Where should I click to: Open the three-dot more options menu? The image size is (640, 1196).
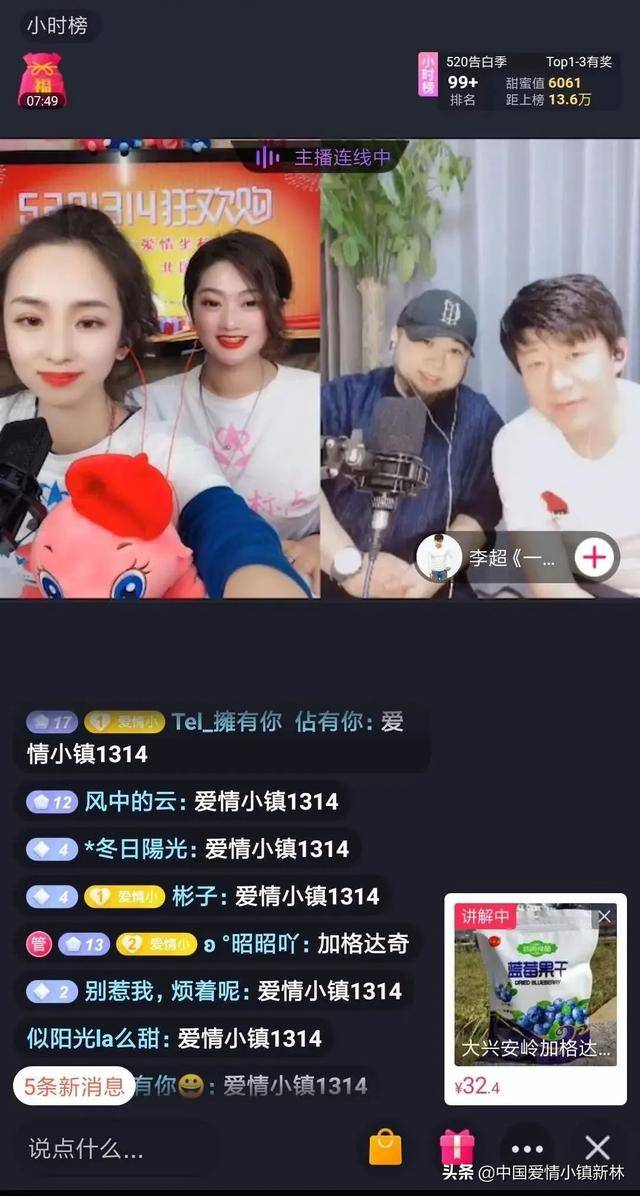527,1148
